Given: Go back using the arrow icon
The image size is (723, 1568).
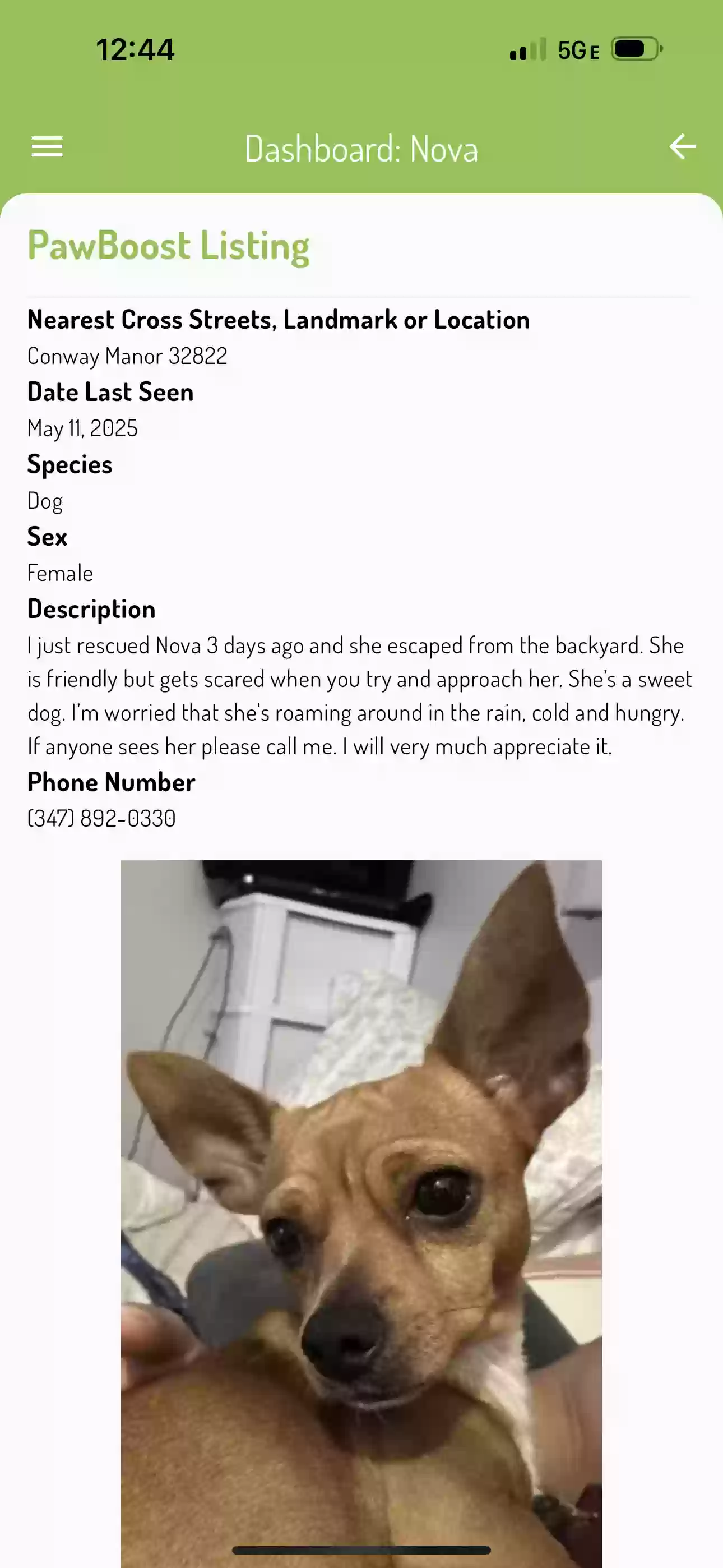Looking at the screenshot, I should (x=682, y=147).
